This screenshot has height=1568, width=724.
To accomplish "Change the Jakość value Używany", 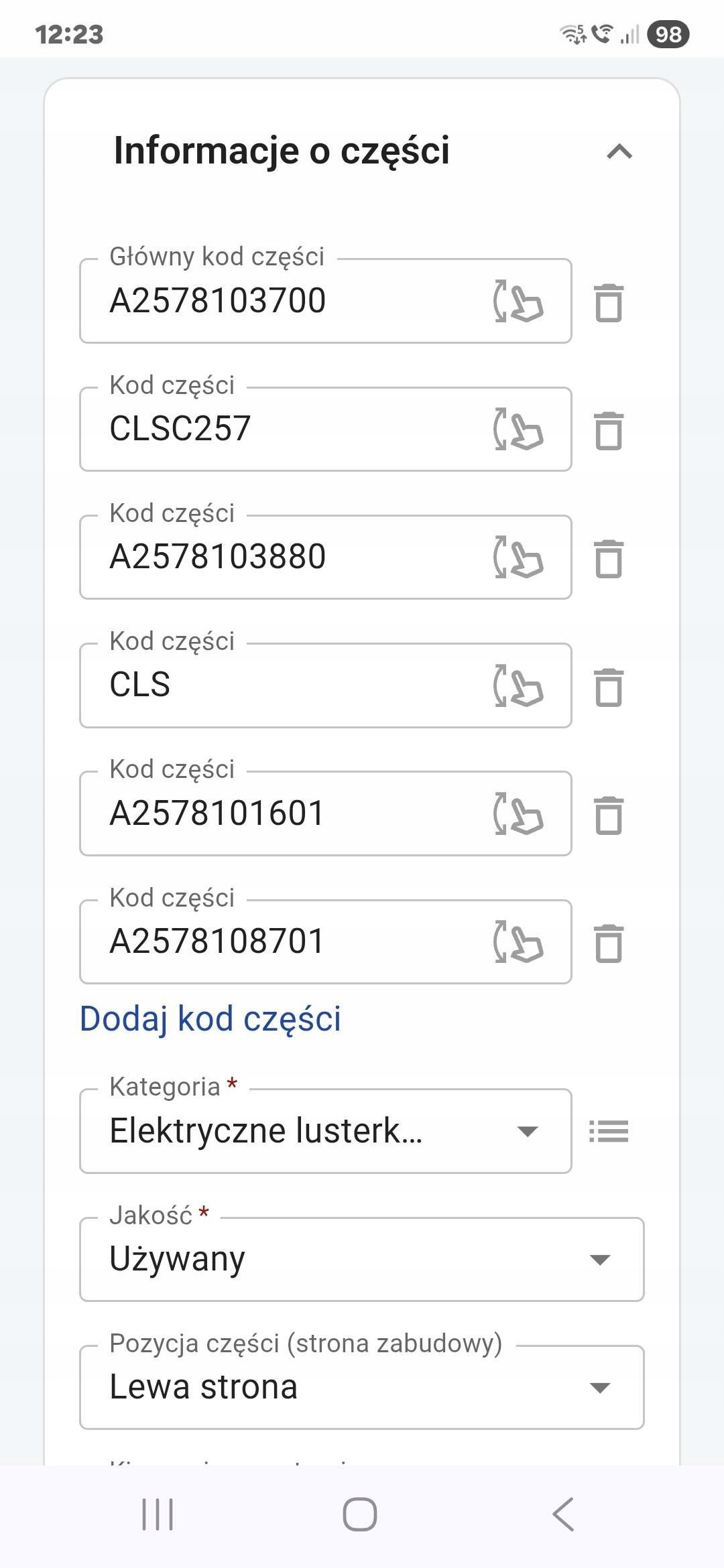I will click(x=361, y=1259).
